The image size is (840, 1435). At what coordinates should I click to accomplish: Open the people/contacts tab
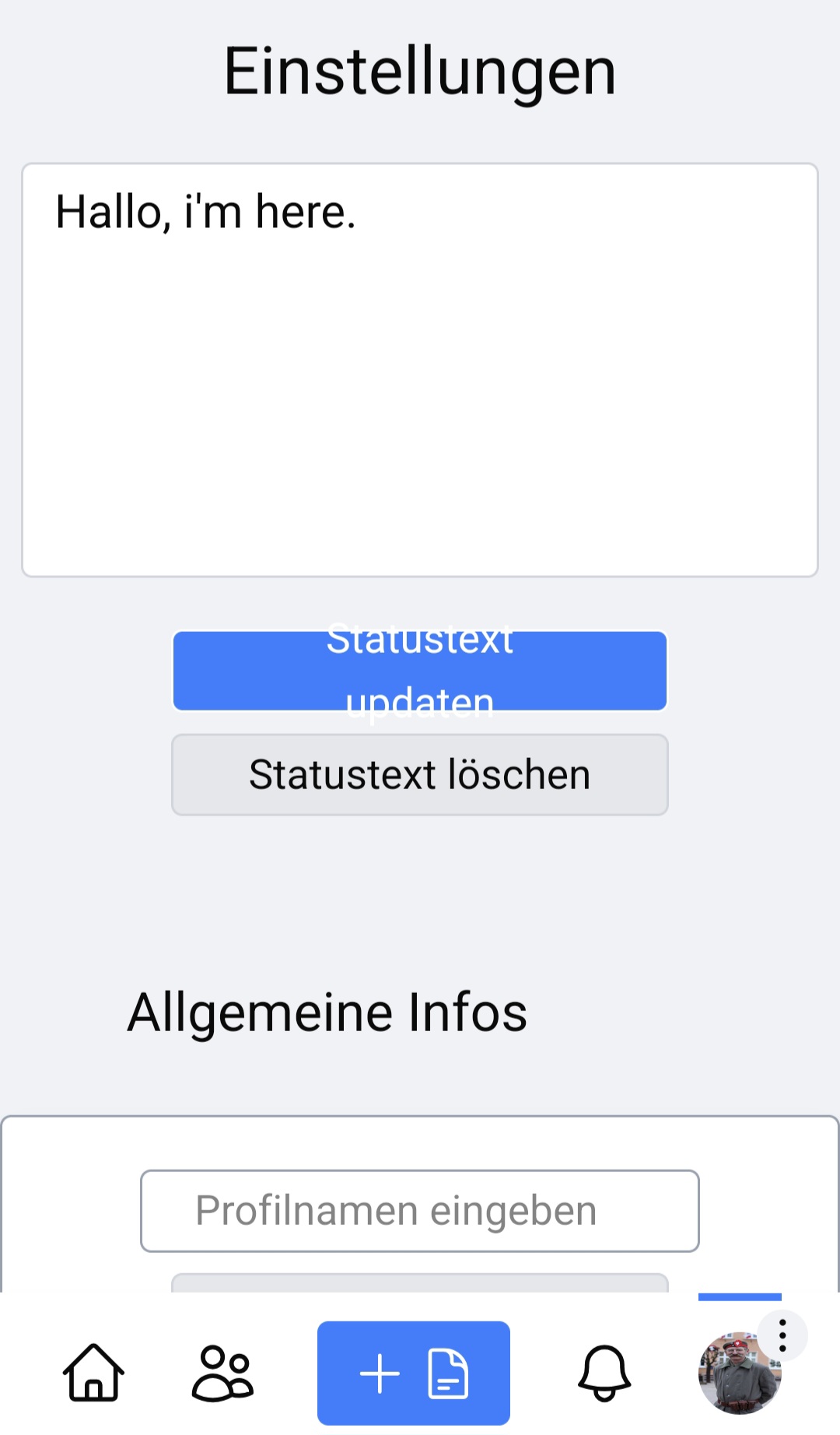point(222,1373)
